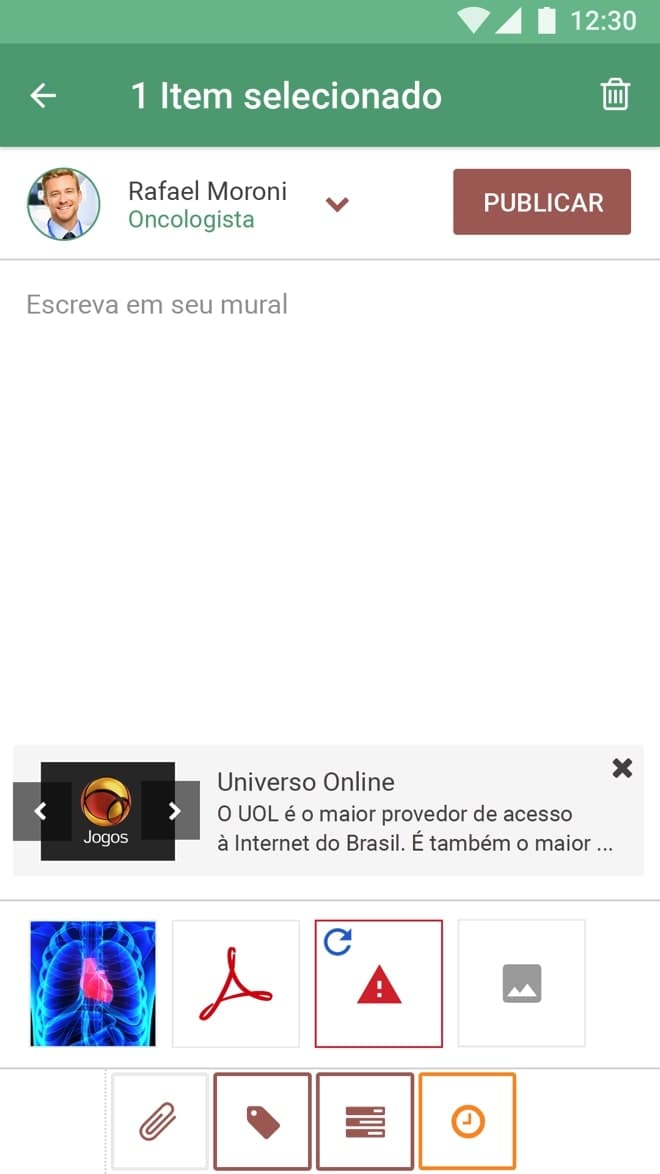Add a tag with the label icon
The image size is (660, 1174).
262,1122
